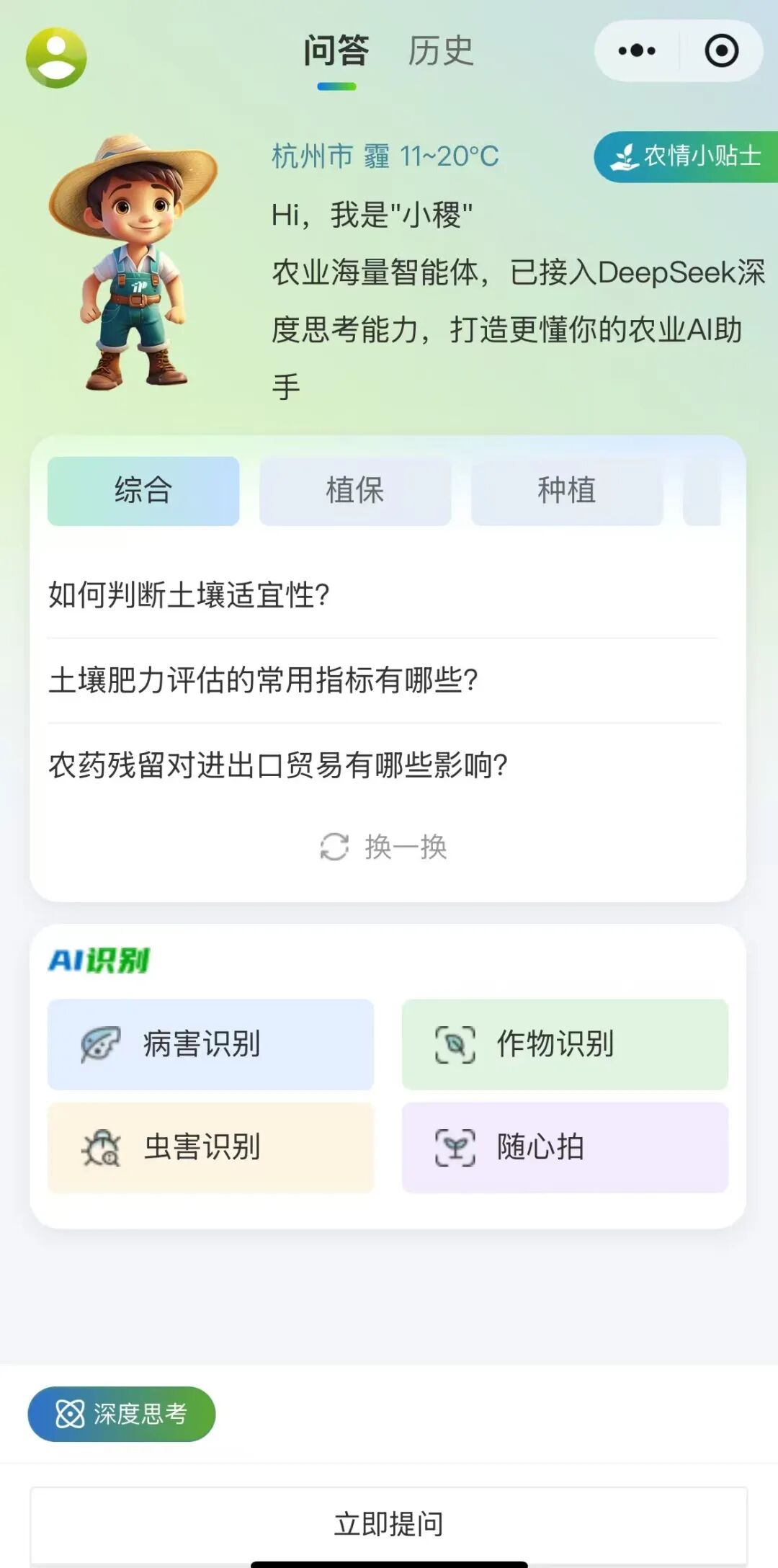The width and height of the screenshot is (778, 1568).
Task: Open 病害识别 AI recognition
Action: (210, 1044)
